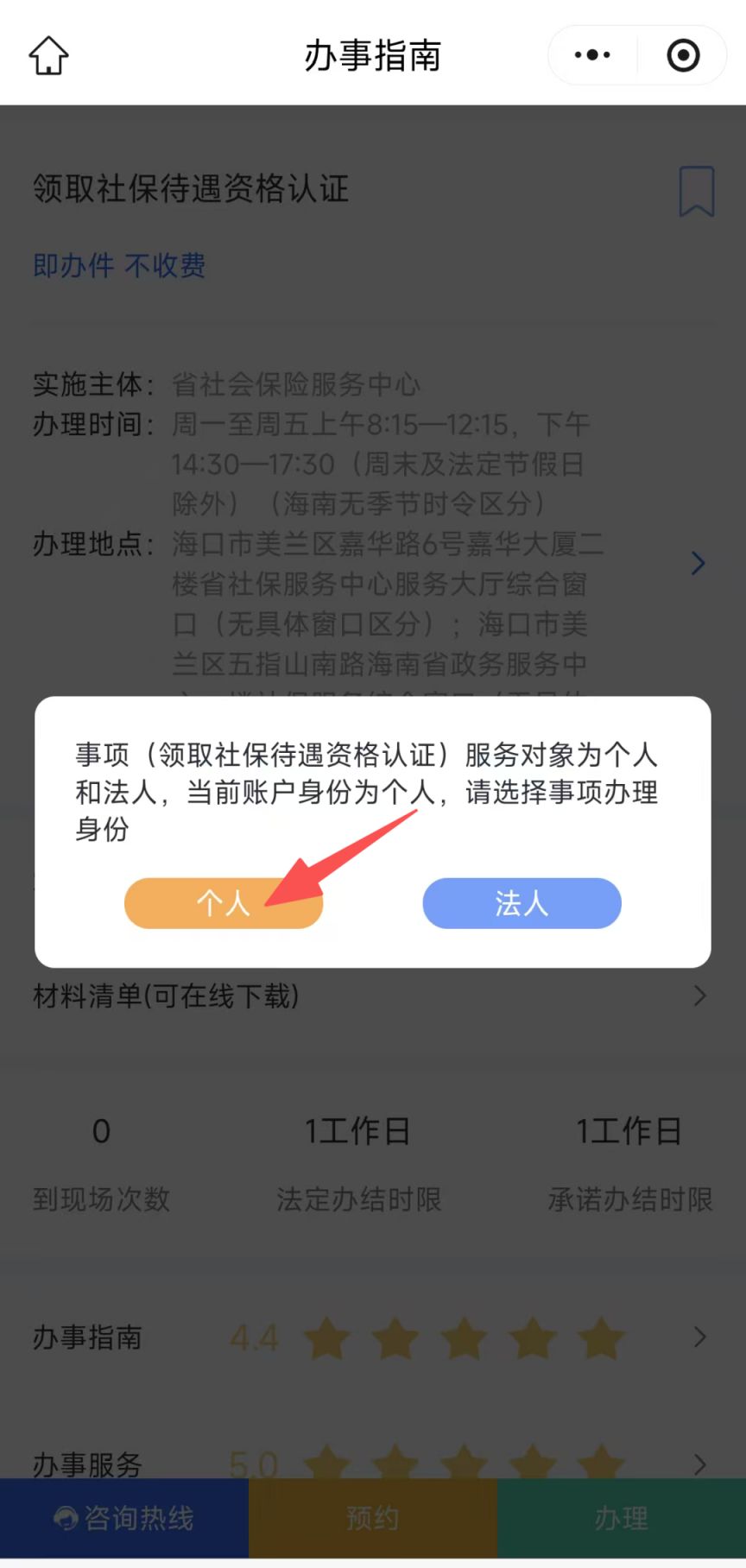Expand the 办理地点 address details
This screenshot has height=1568, width=746.
(698, 563)
